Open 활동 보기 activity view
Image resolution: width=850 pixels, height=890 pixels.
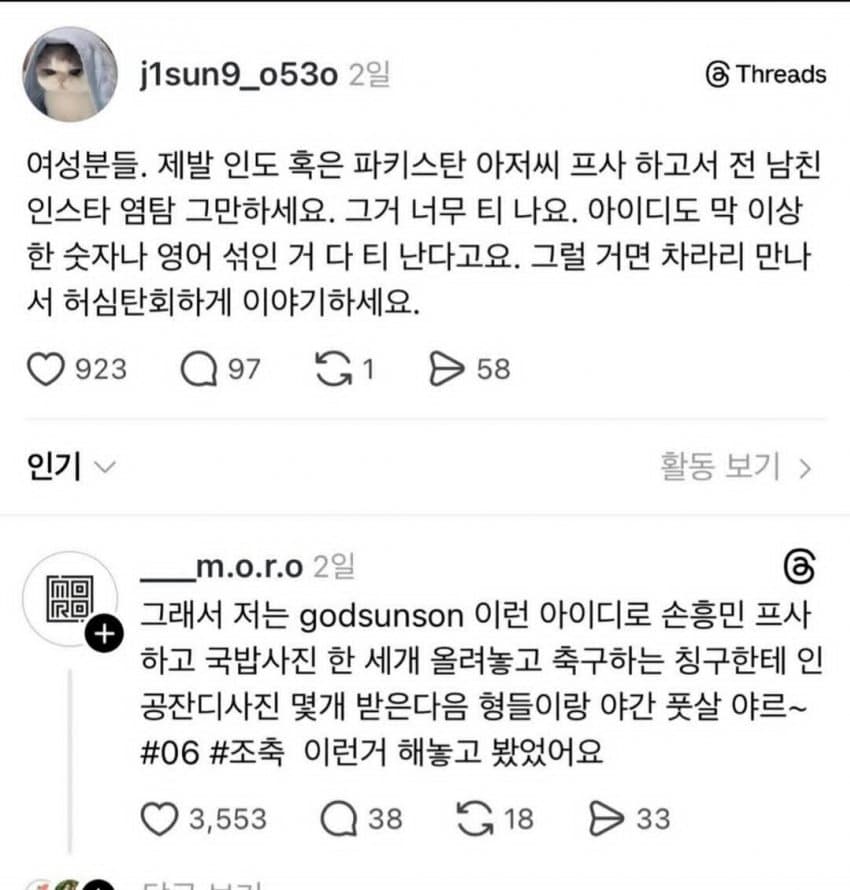(734, 466)
